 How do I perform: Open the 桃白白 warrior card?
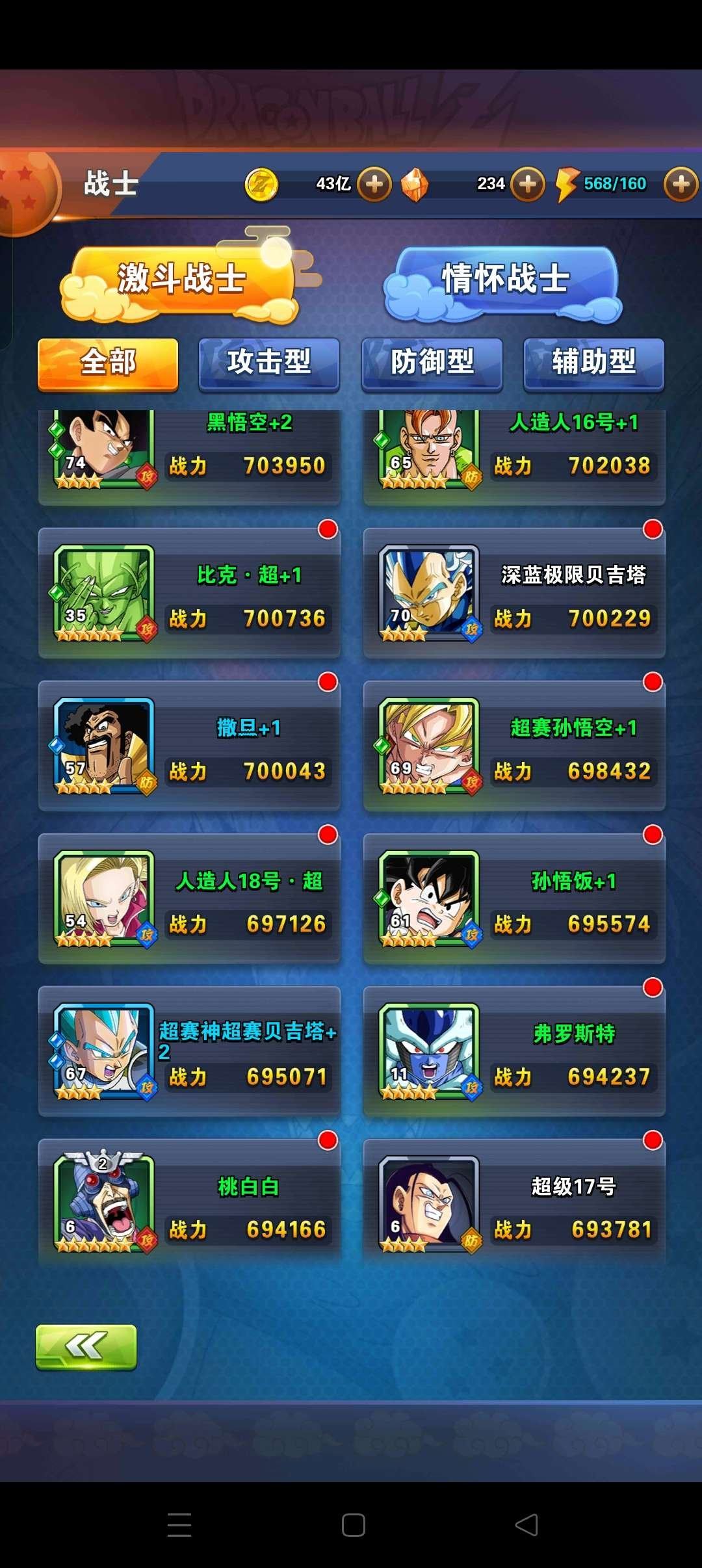click(189, 1205)
